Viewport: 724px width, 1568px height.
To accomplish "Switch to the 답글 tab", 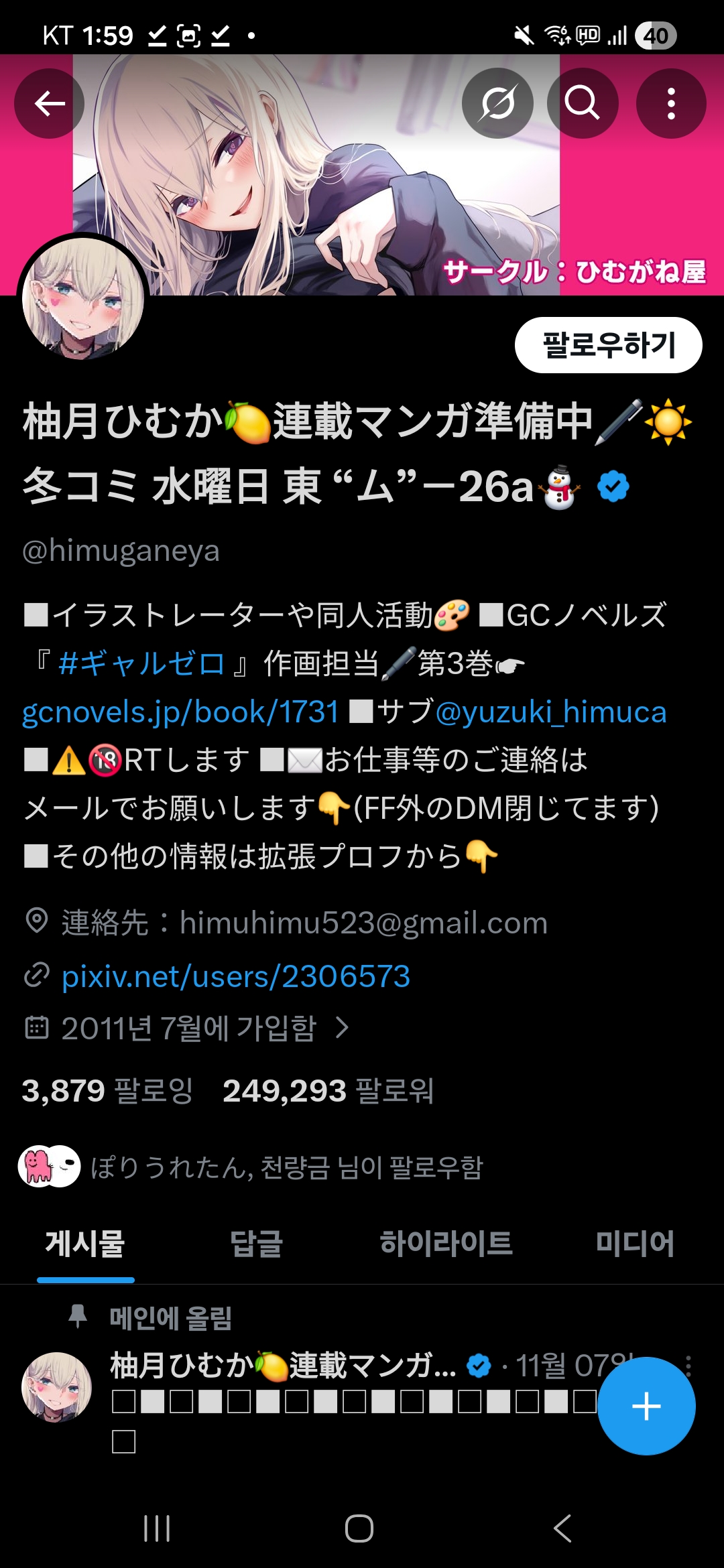I will coord(256,1244).
